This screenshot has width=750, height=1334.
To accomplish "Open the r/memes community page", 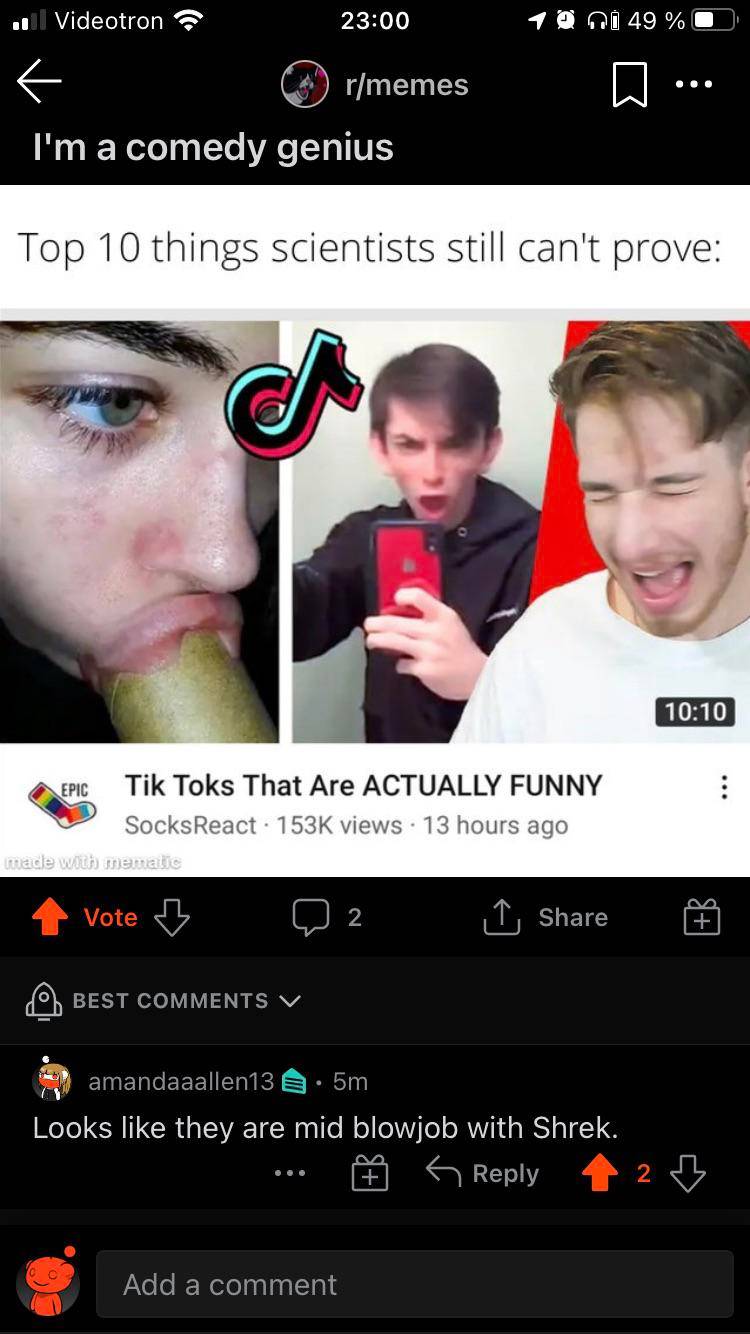I will 405,85.
